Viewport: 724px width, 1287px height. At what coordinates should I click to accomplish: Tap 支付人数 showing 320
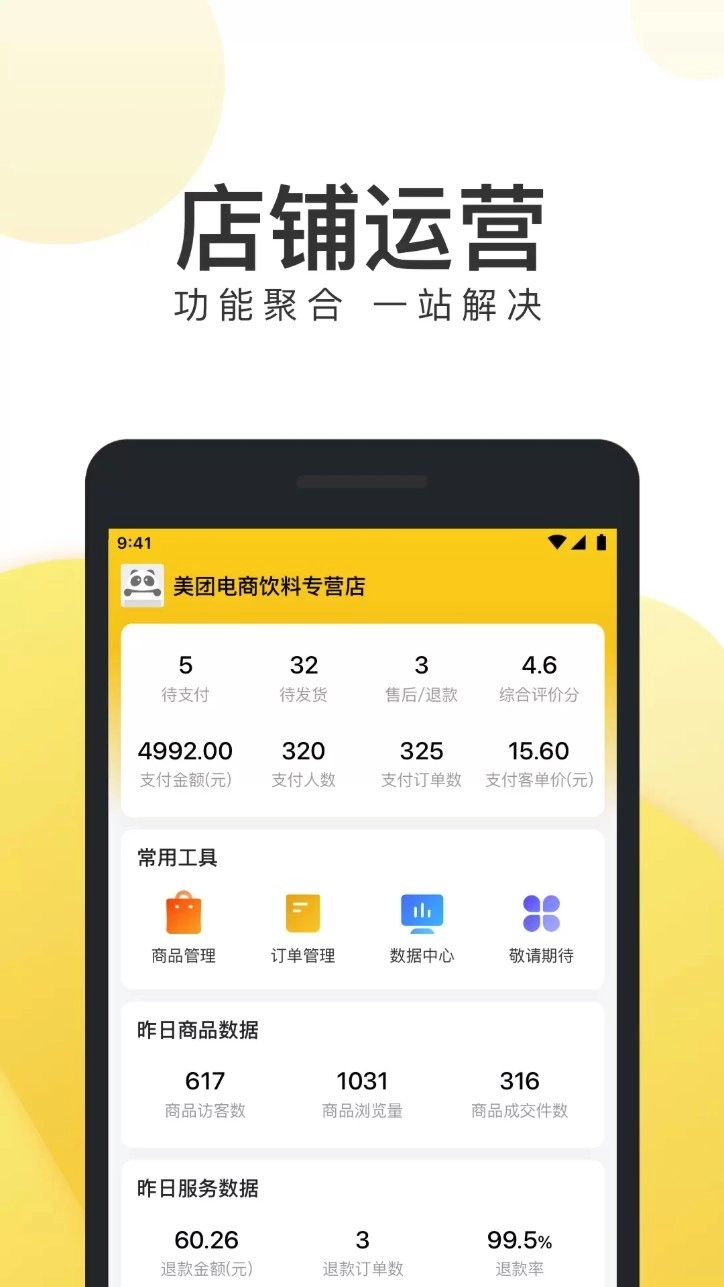[303, 761]
